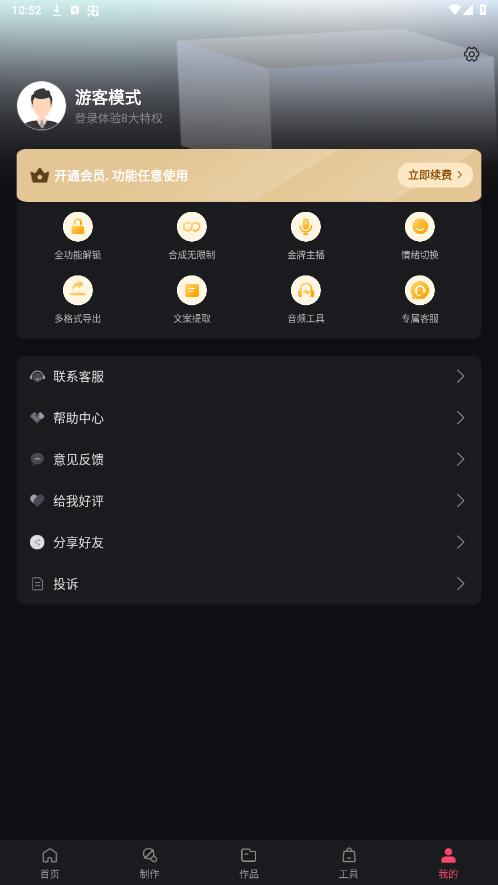
Task: Open the settings gear icon
Action: [471, 54]
